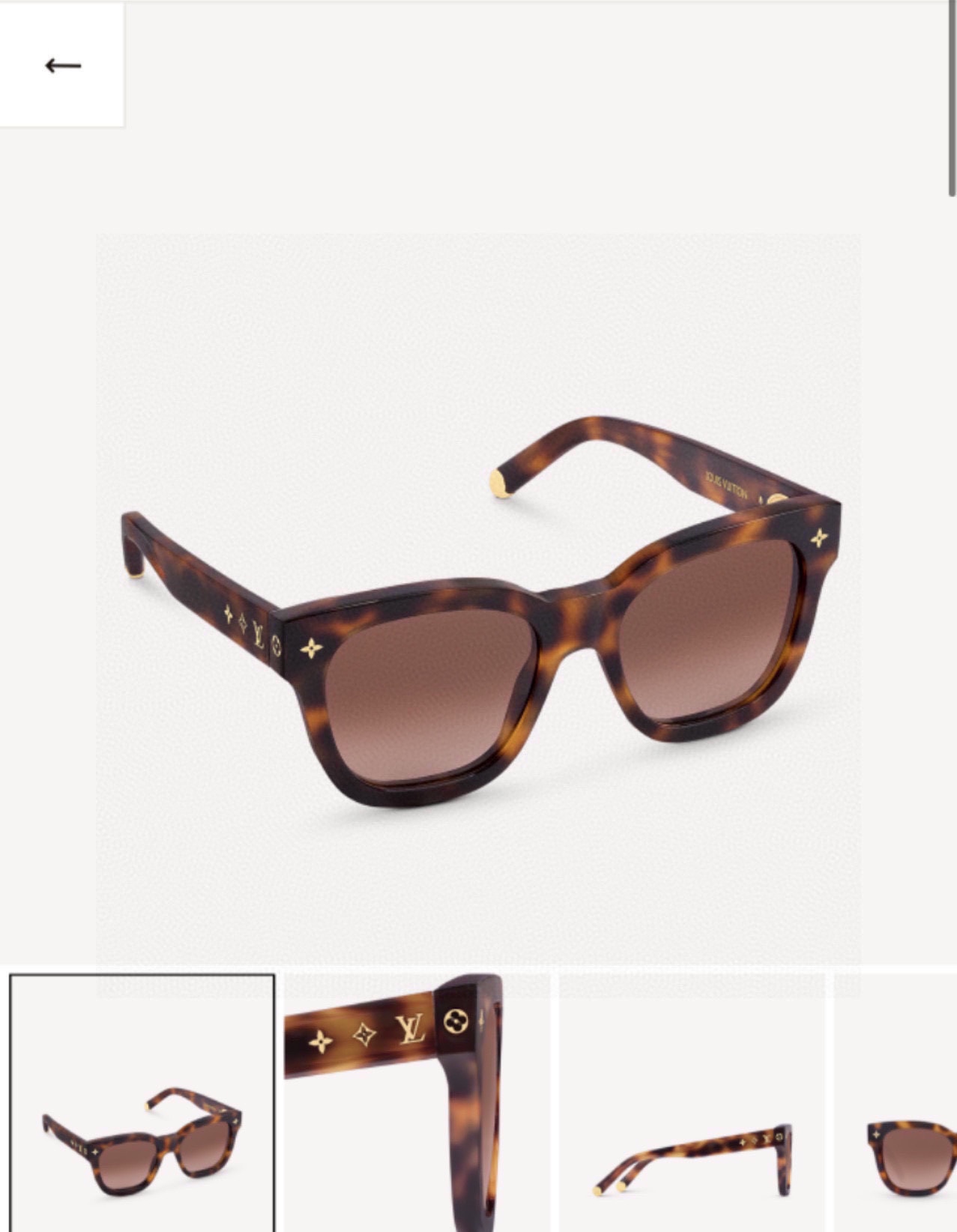Open the main sunglasses product image
957x1232 pixels.
tap(478, 598)
